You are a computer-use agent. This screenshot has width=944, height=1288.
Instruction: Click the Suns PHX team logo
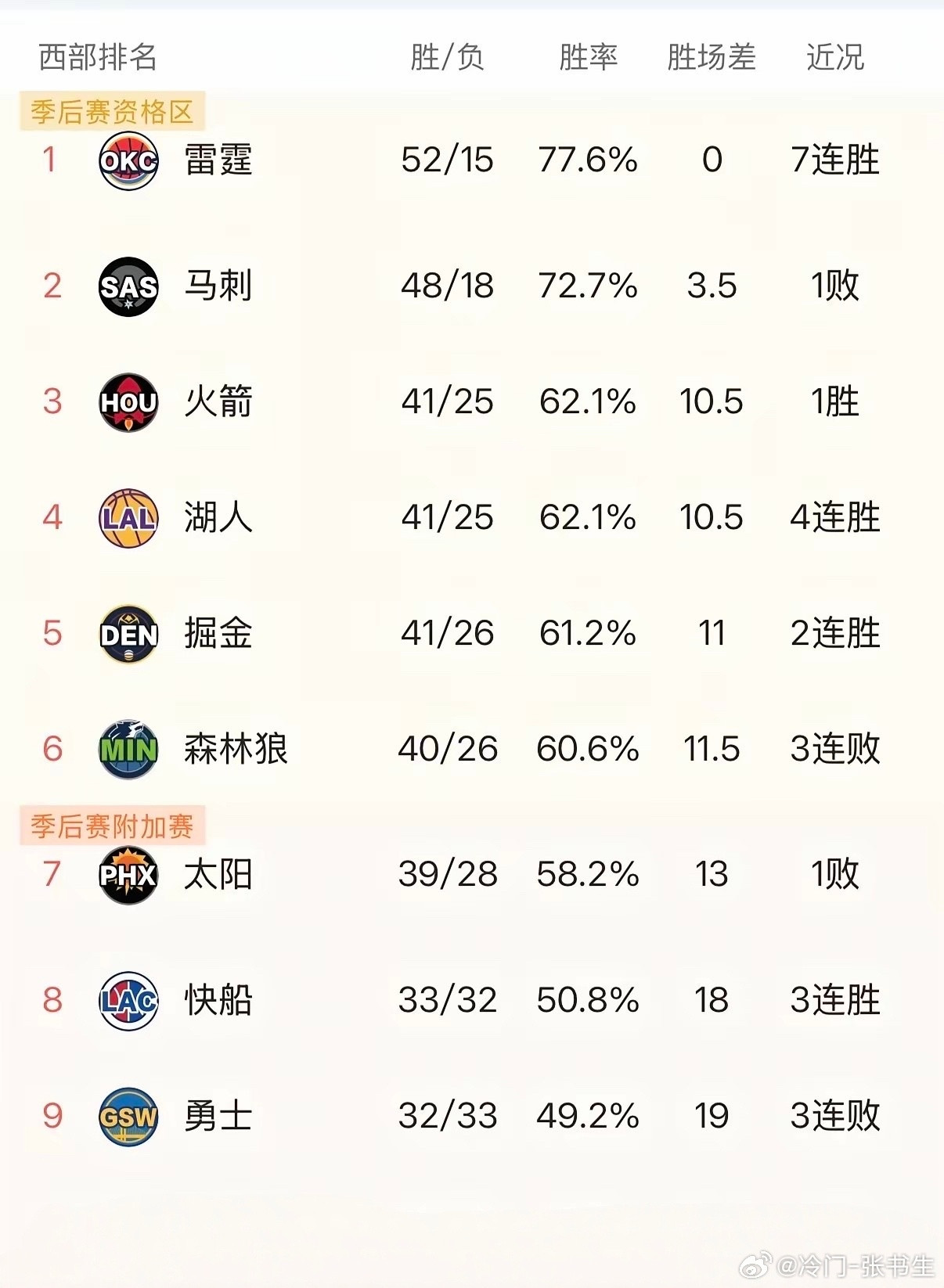click(129, 876)
